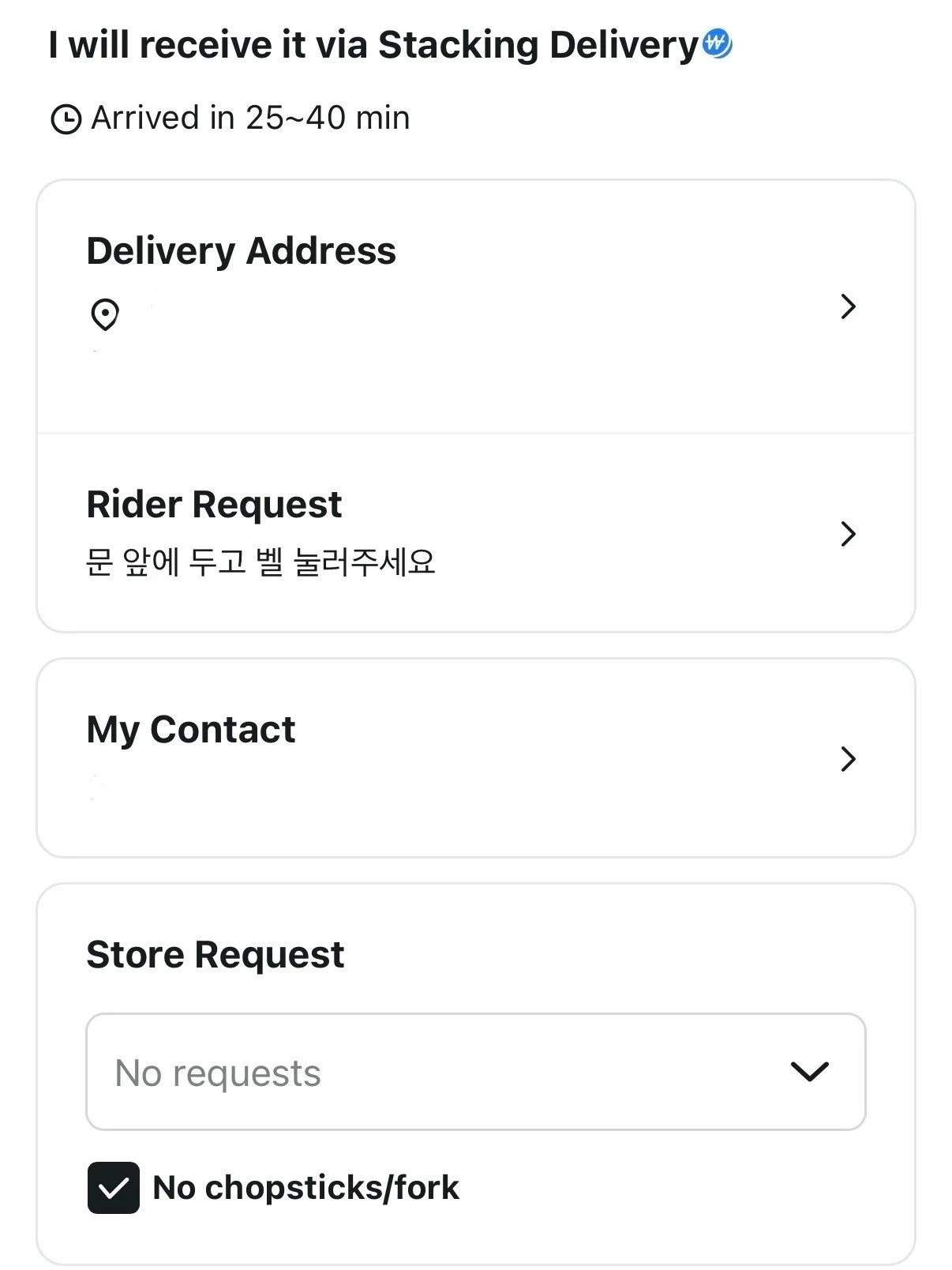The width and height of the screenshot is (952, 1270).
Task: Uncheck the No chopsticks/fork checkbox
Action: point(114,1187)
